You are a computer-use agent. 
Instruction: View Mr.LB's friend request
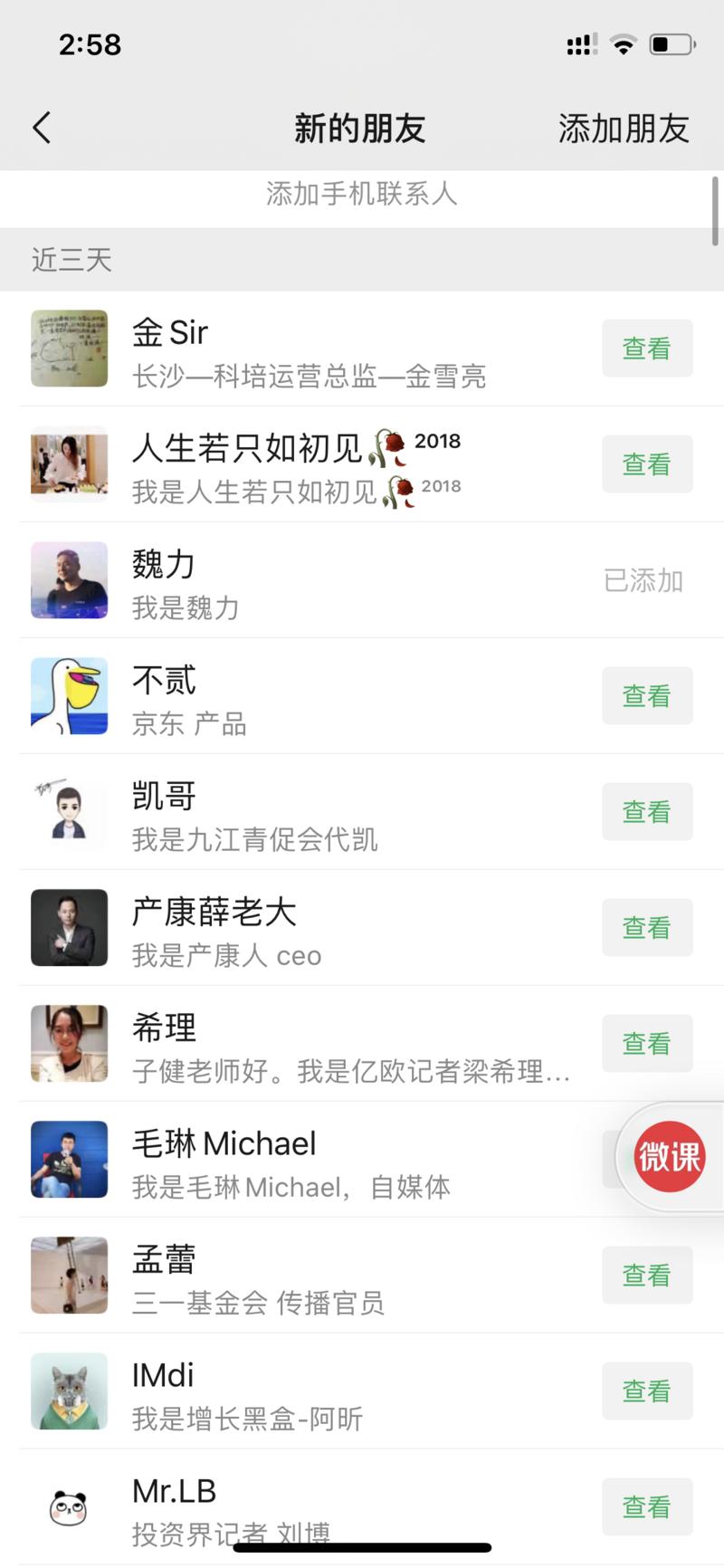point(646,1507)
